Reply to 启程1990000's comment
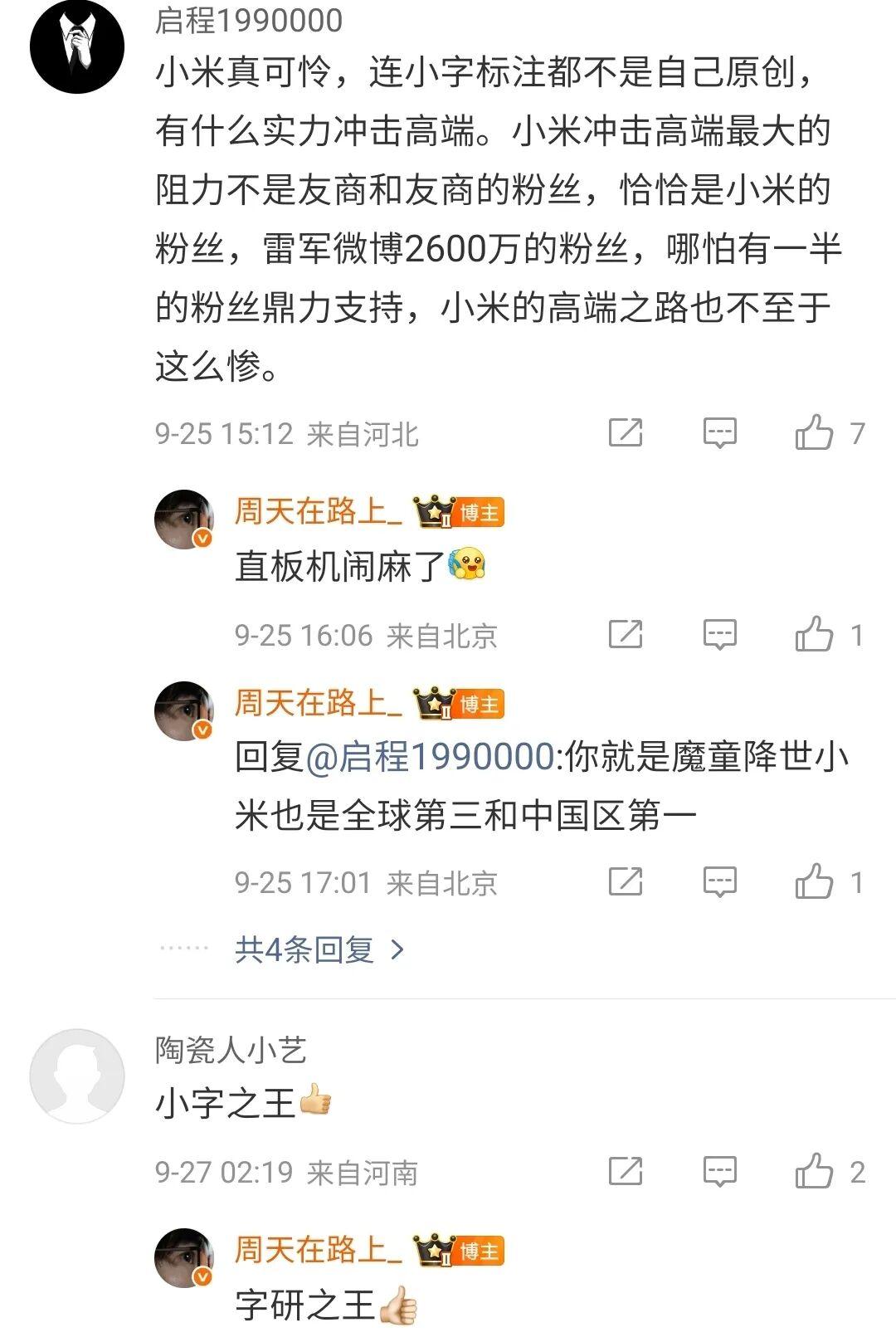896x1337 pixels. 719,432
